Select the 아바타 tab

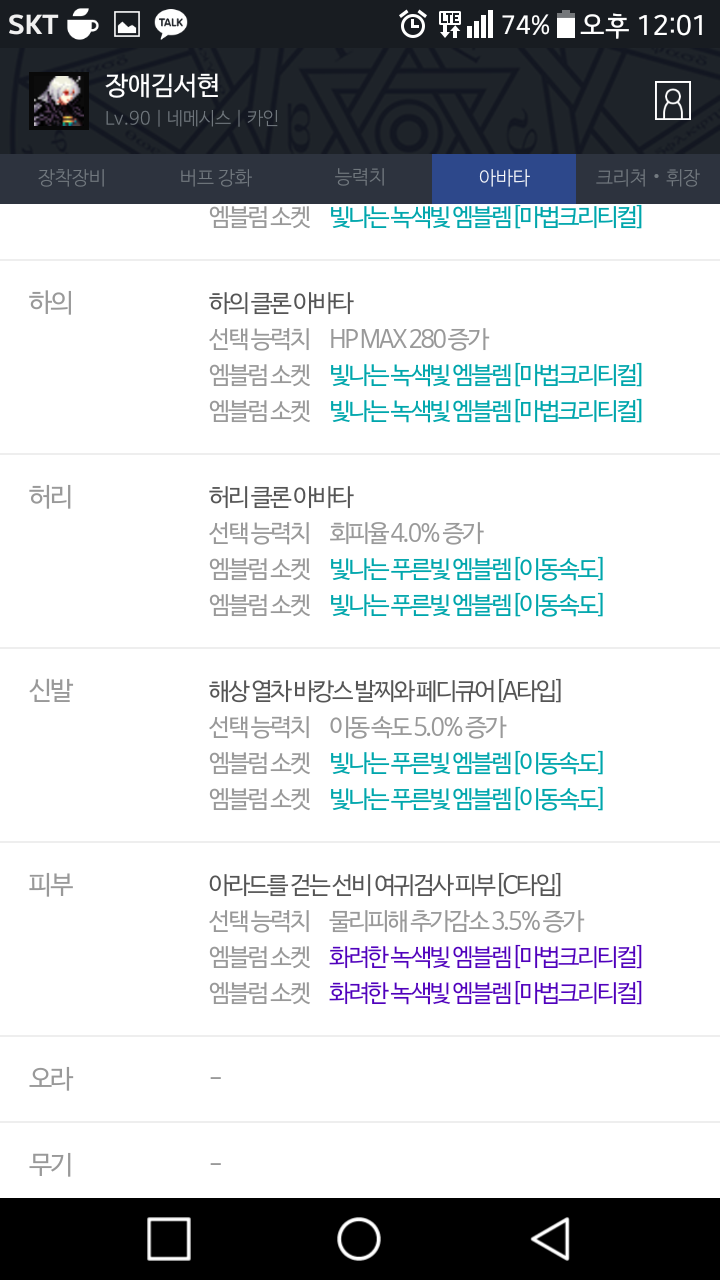(x=504, y=178)
